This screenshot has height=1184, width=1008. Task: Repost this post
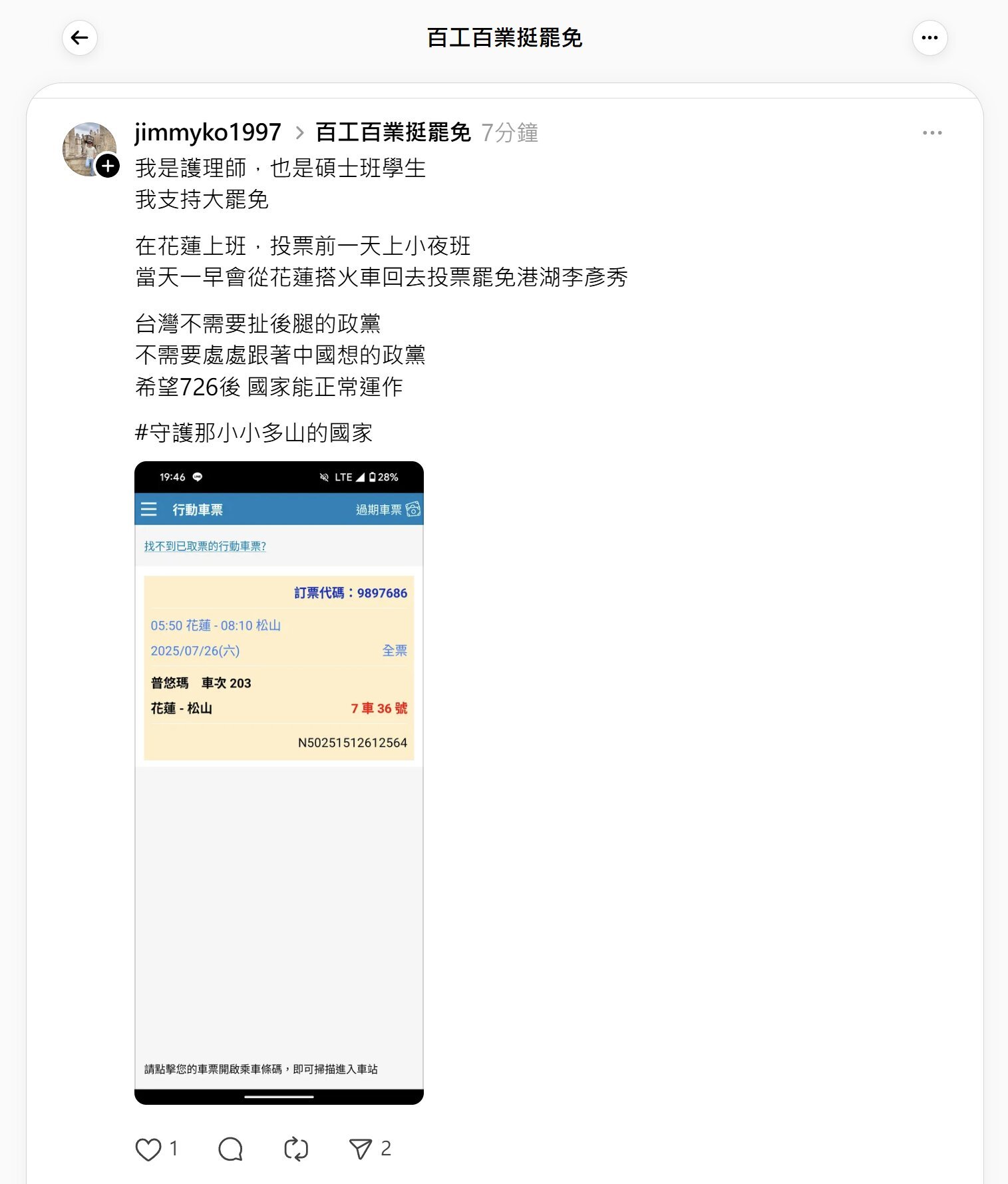[x=295, y=1149]
